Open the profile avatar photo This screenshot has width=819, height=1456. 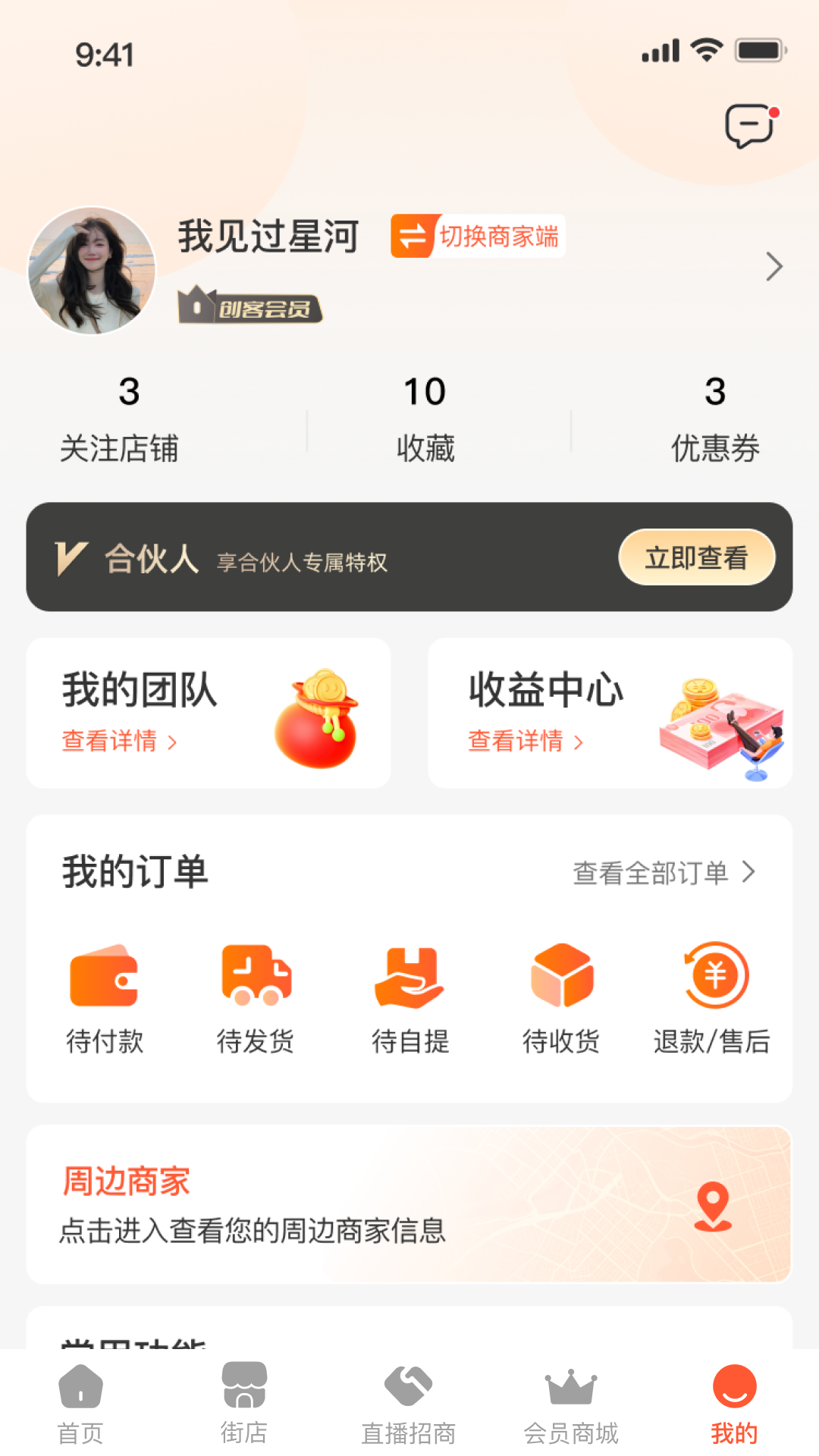pyautogui.click(x=93, y=267)
